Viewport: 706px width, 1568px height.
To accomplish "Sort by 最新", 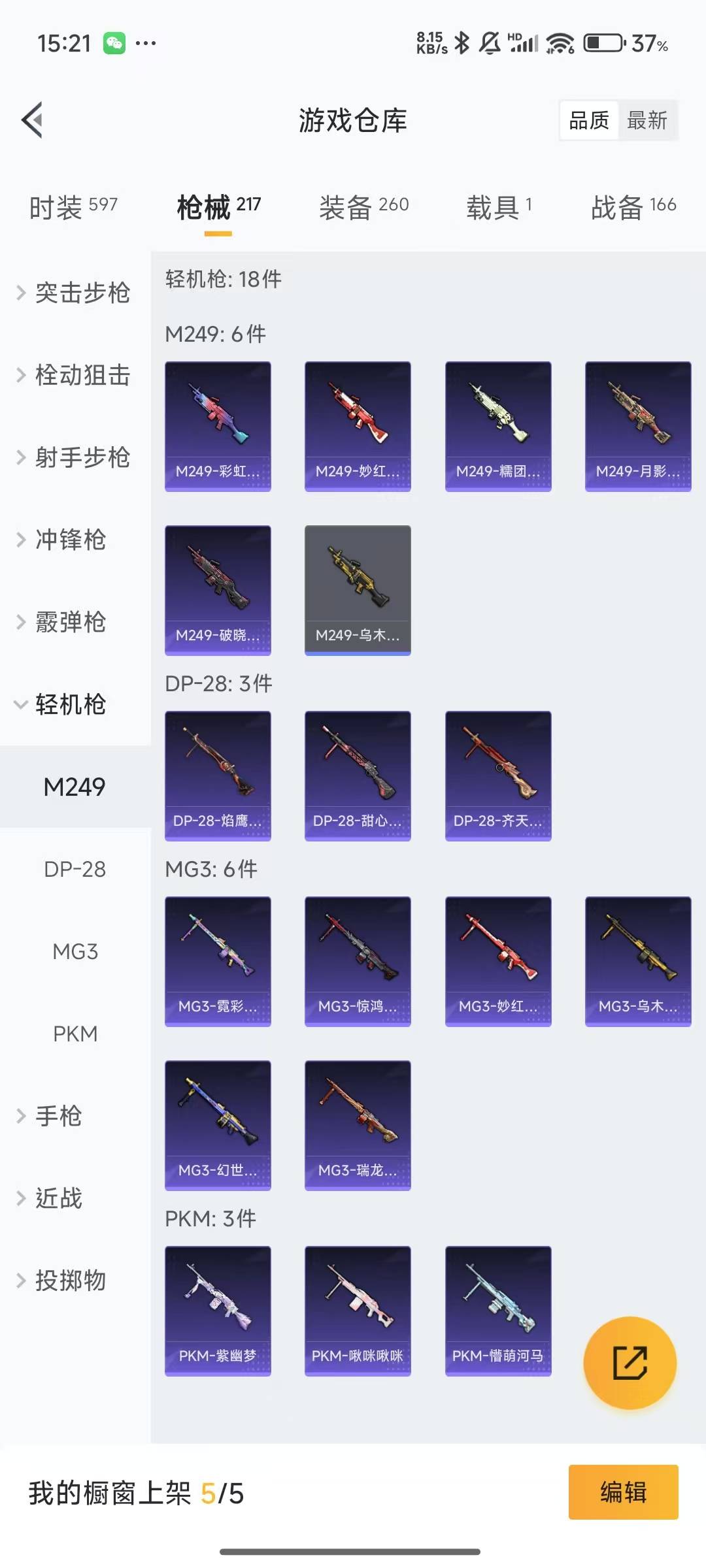I will pyautogui.click(x=647, y=120).
